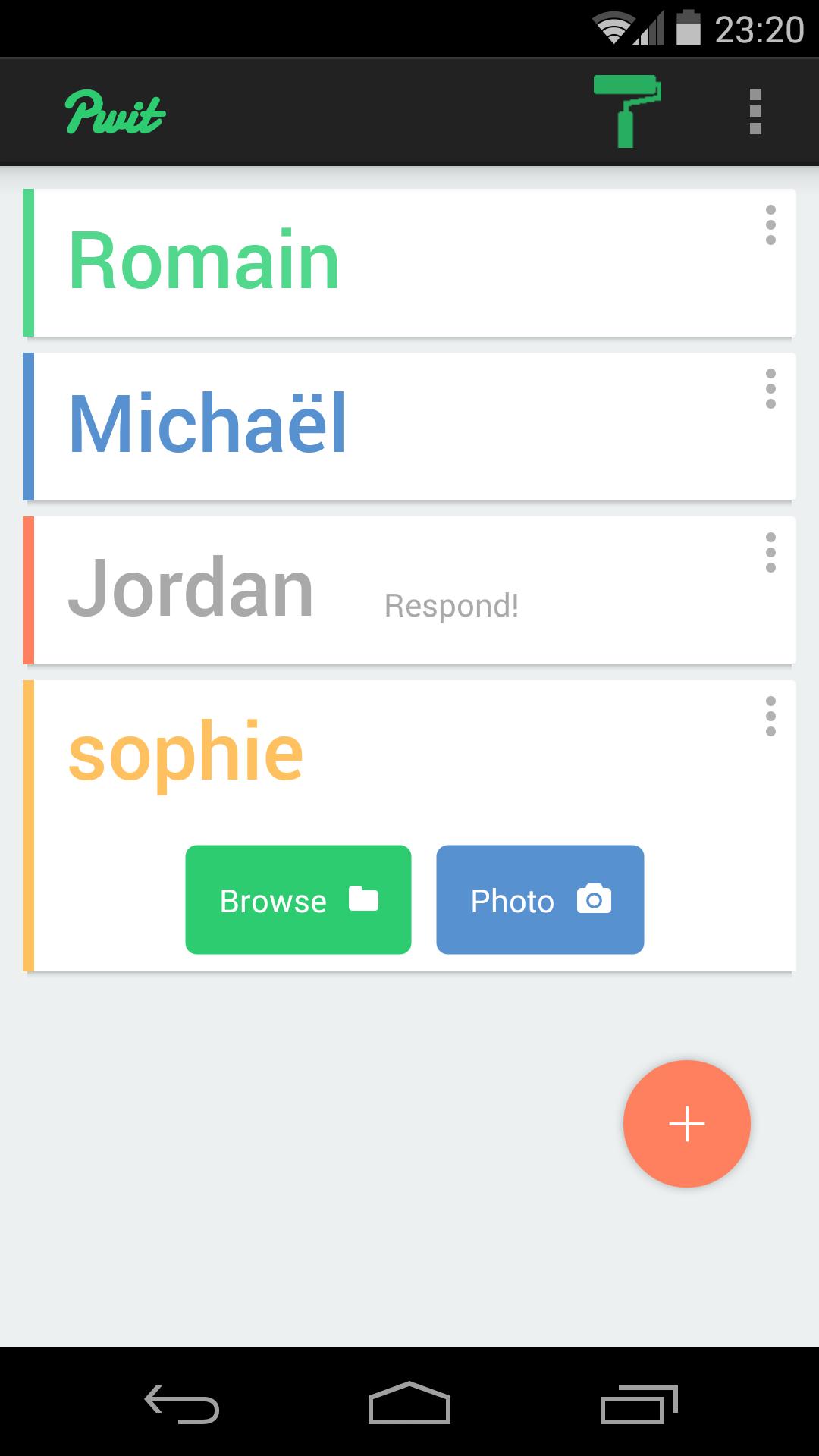Image resolution: width=819 pixels, height=1456 pixels.
Task: Open the app bar overflow menu
Action: (755, 111)
